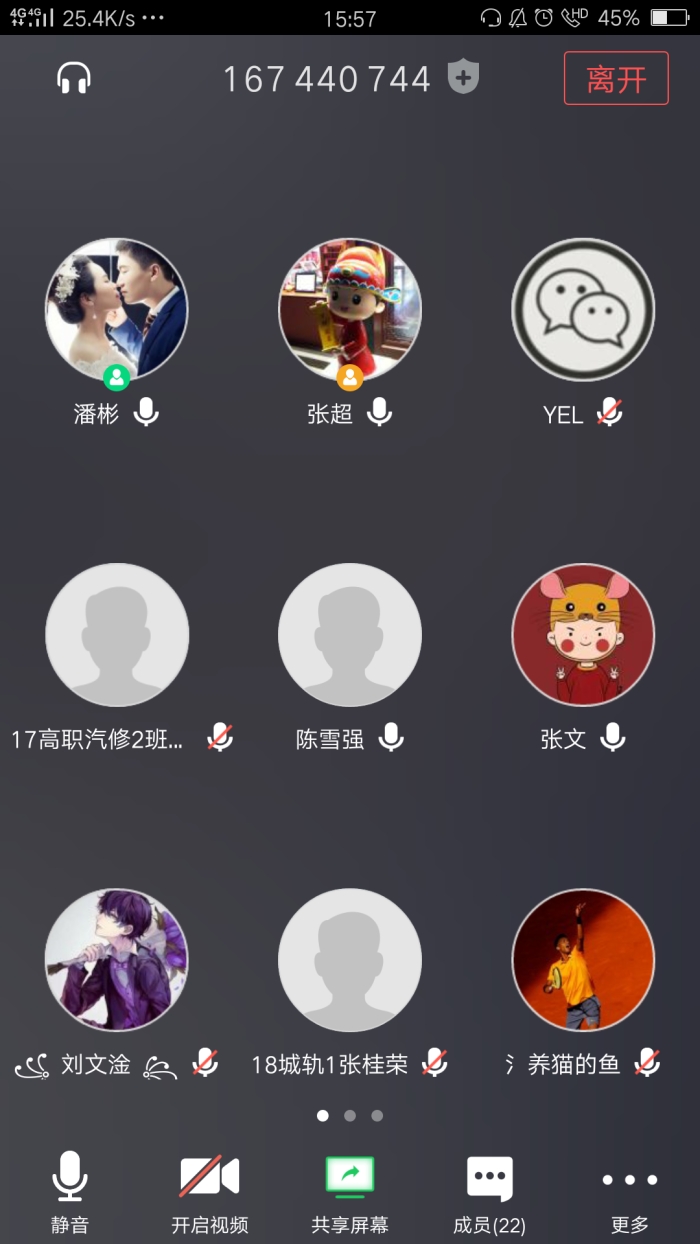The height and width of the screenshot is (1244, 700).
Task: Open 成员(22) participants list
Action: click(489, 1190)
